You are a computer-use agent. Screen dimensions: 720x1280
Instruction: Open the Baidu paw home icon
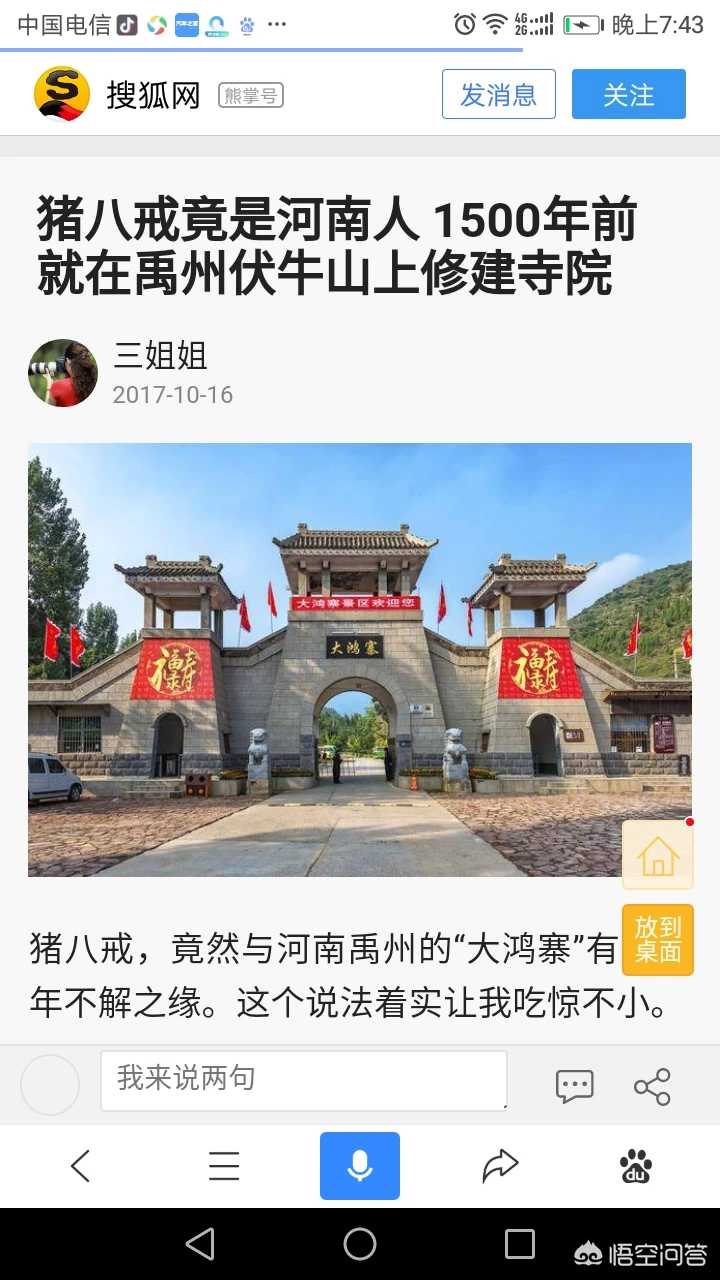[x=636, y=1166]
